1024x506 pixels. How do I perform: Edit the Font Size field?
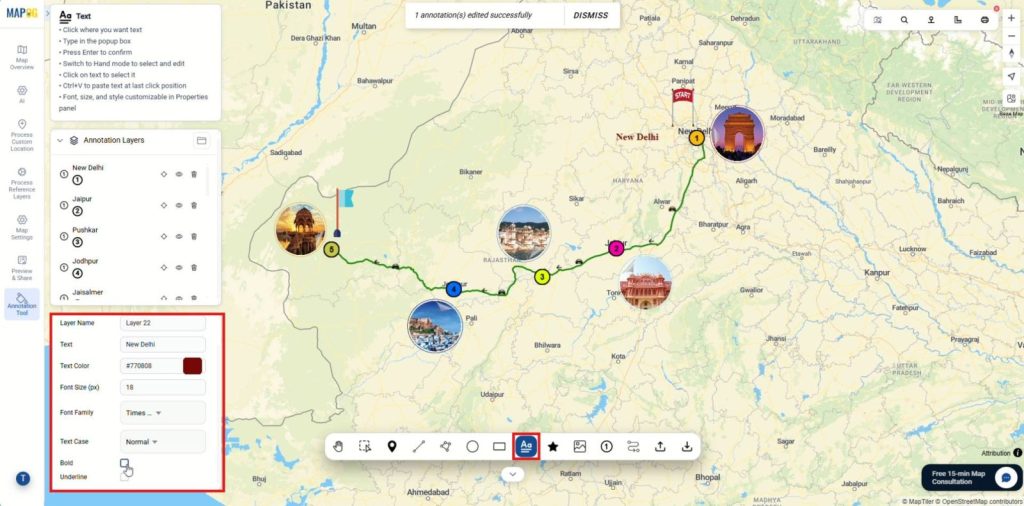[x=162, y=387]
